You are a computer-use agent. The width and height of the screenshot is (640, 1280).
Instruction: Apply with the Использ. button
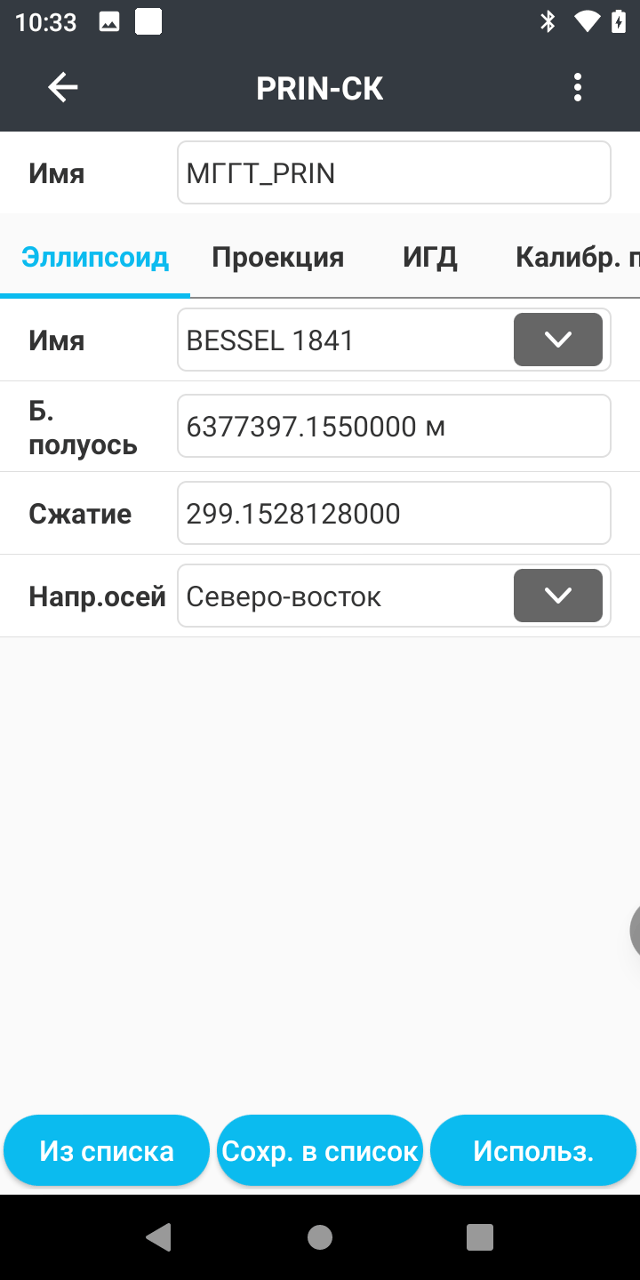point(533,1151)
